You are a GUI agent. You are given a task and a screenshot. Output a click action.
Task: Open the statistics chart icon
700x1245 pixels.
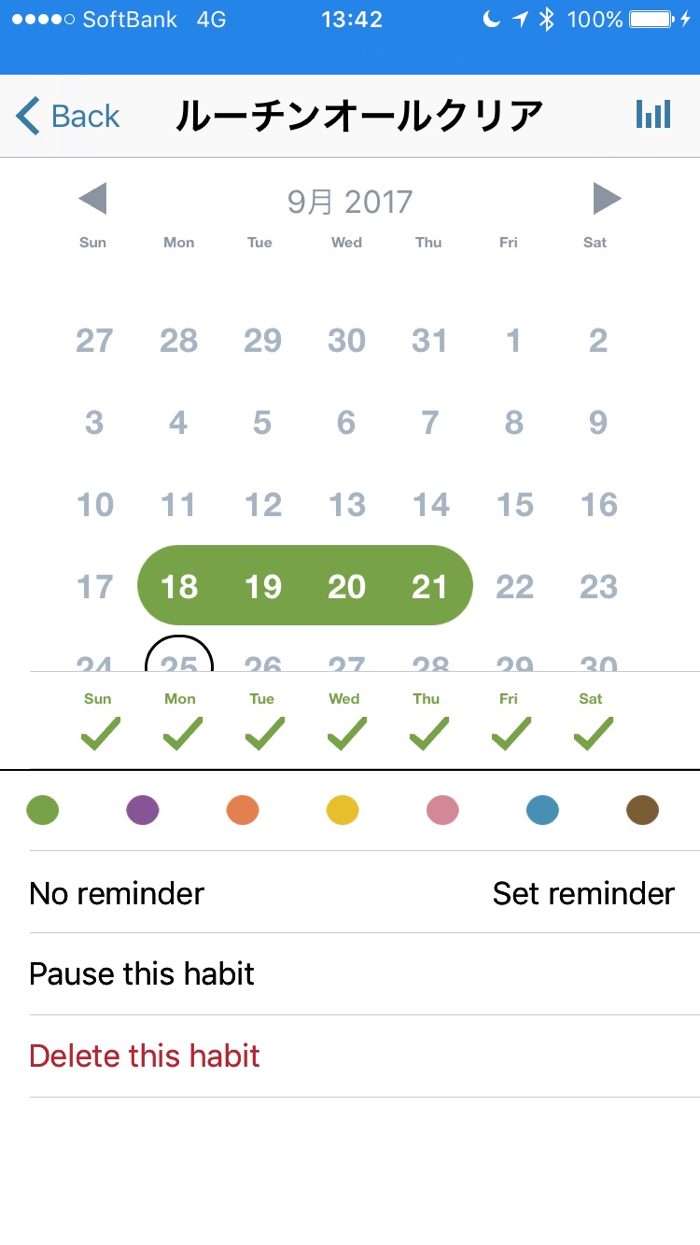[653, 115]
